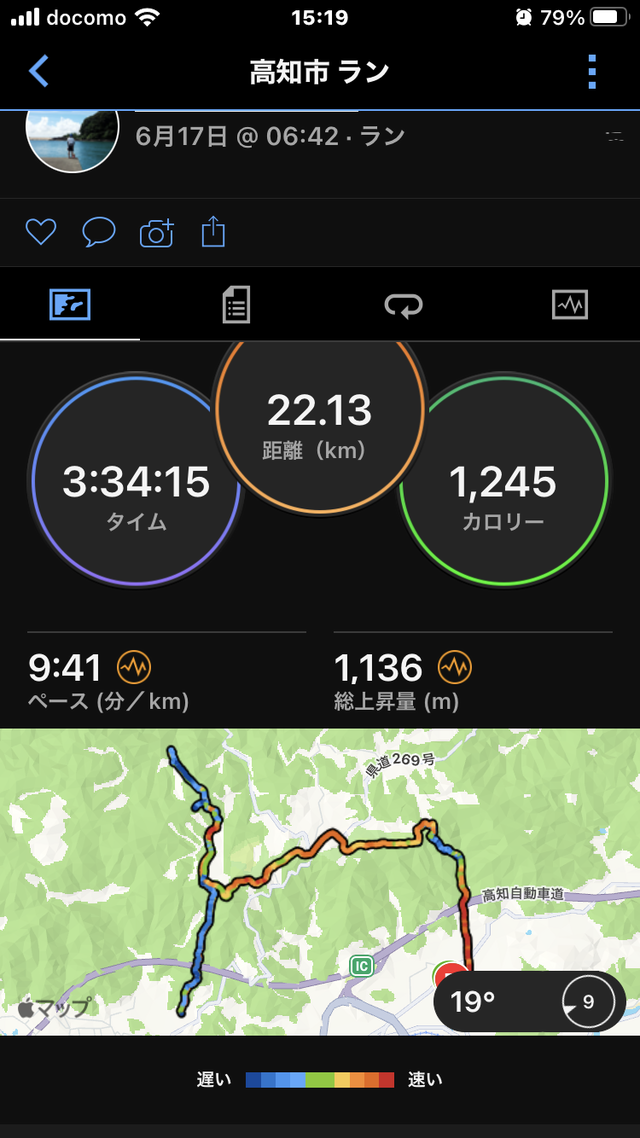Open comments via the speech bubble icon
The image size is (640, 1138).
point(98,233)
